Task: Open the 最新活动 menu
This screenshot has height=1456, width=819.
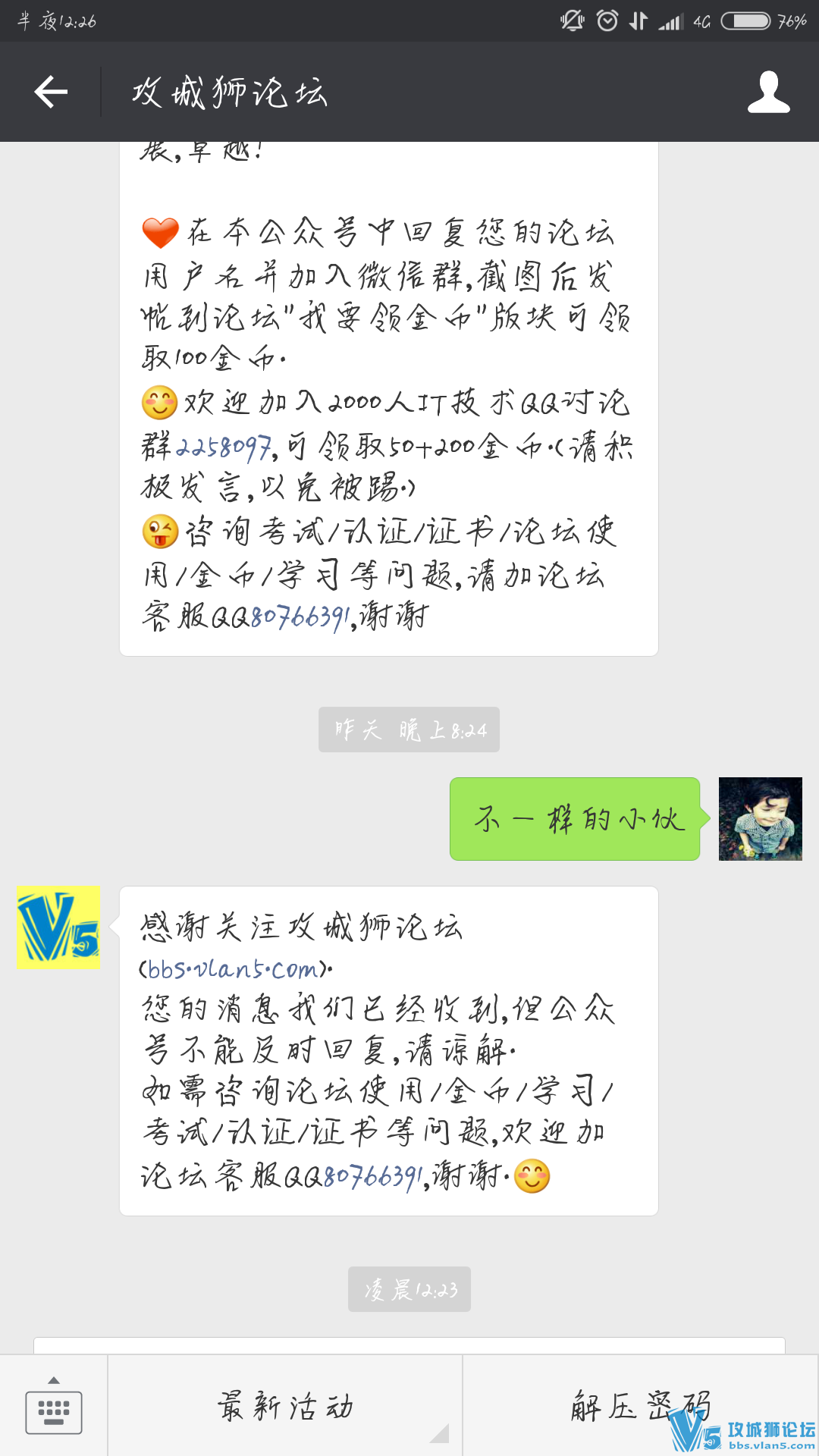Action: tap(285, 1406)
